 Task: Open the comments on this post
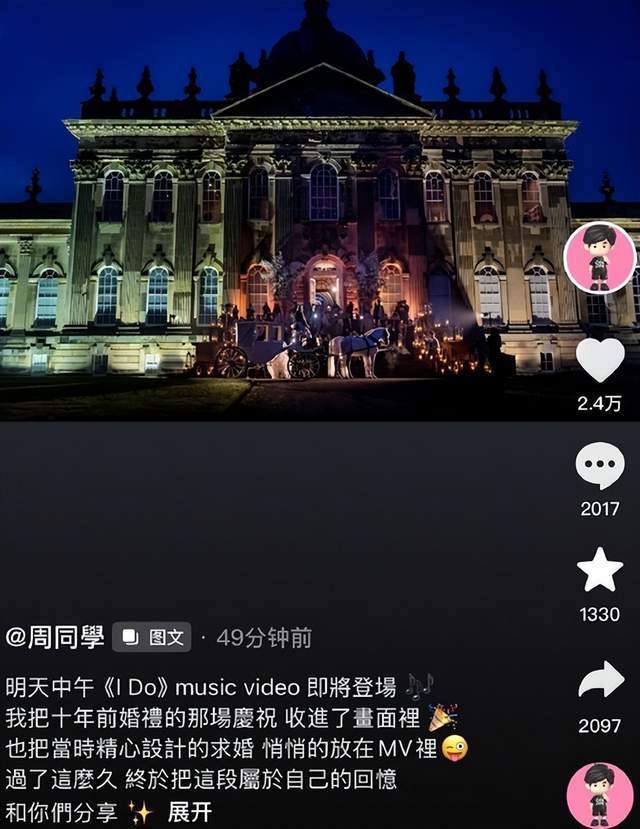pyautogui.click(x=600, y=466)
